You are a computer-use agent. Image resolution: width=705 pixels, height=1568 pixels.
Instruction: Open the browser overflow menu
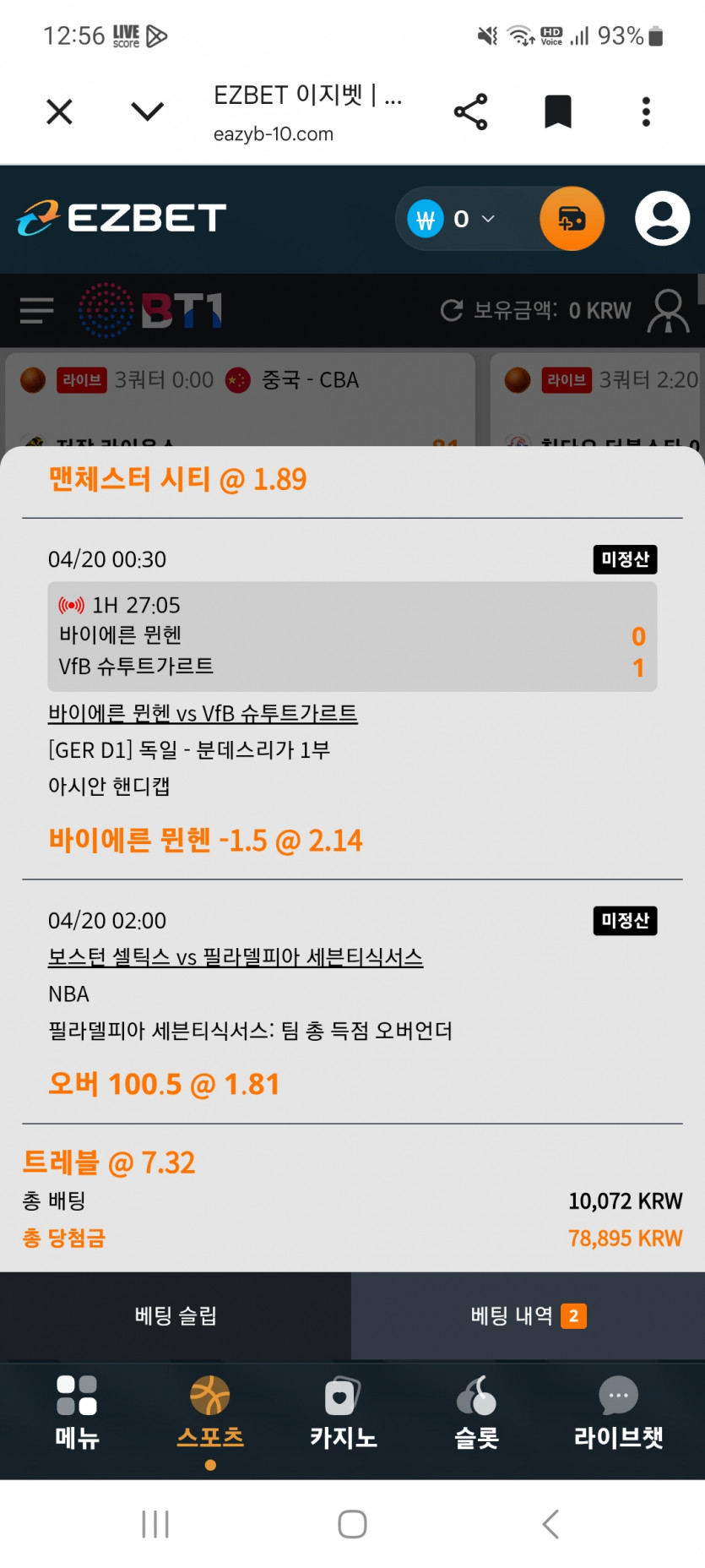[646, 112]
